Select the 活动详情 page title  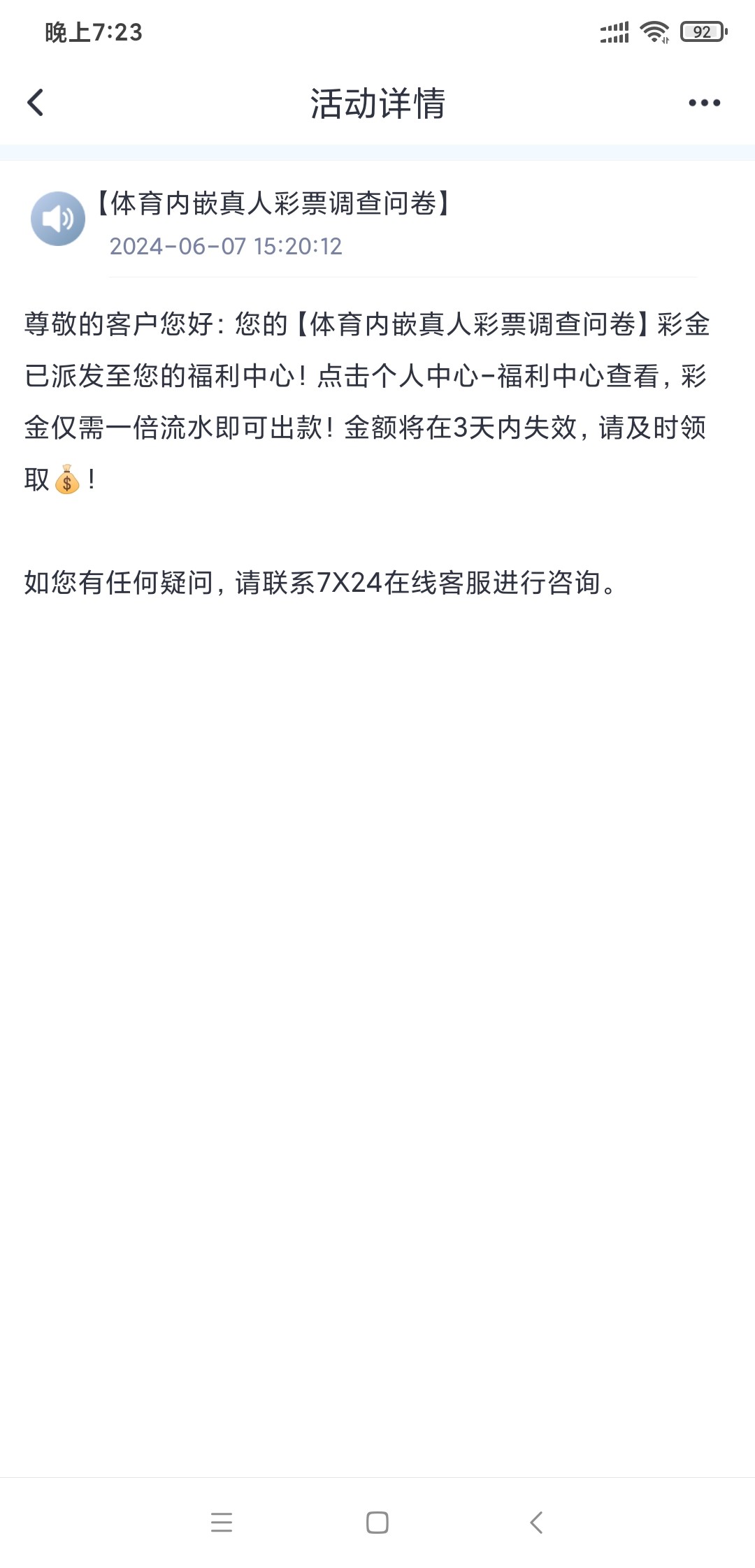[377, 103]
